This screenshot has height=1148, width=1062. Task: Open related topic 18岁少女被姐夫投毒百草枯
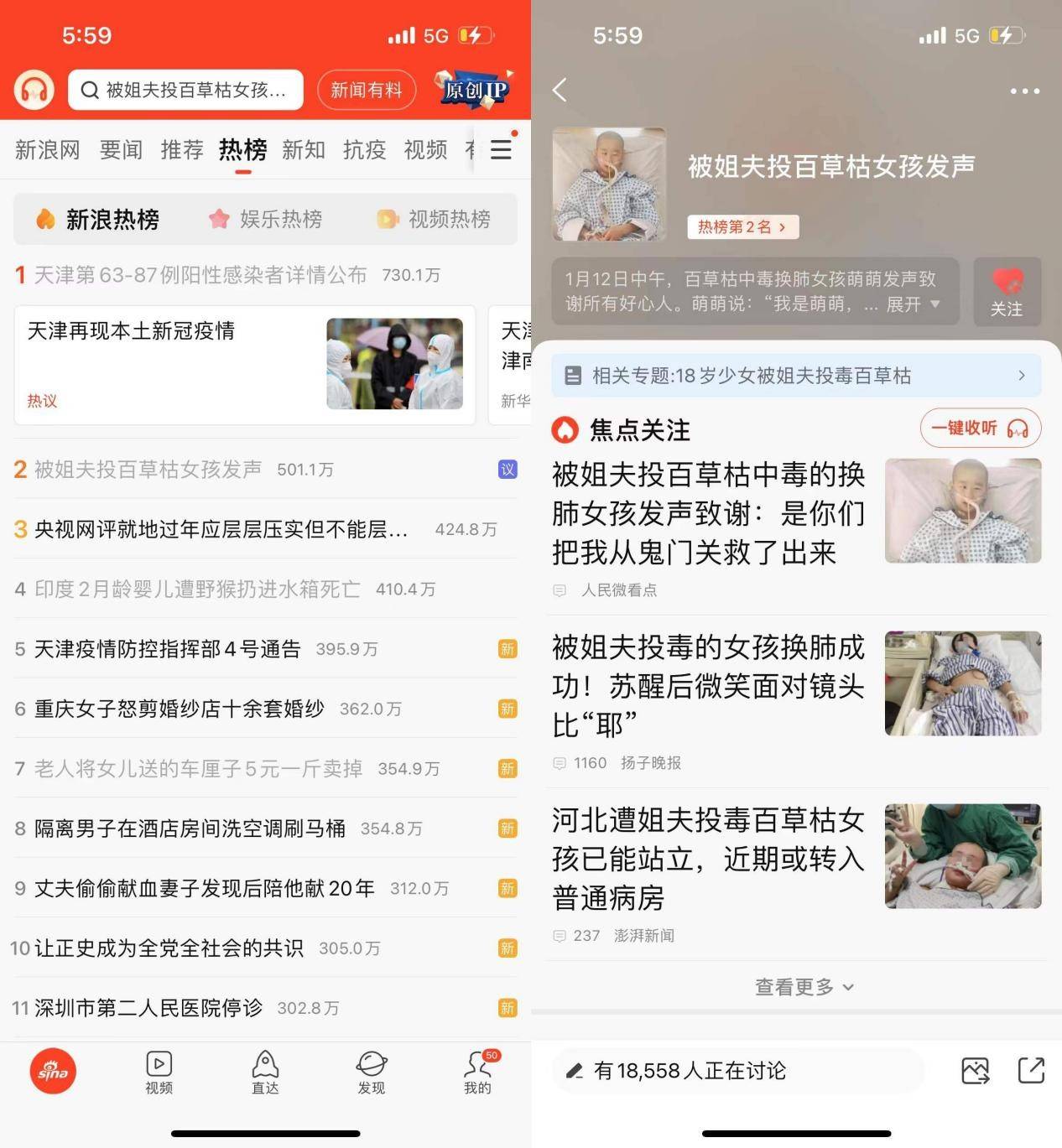coord(795,376)
